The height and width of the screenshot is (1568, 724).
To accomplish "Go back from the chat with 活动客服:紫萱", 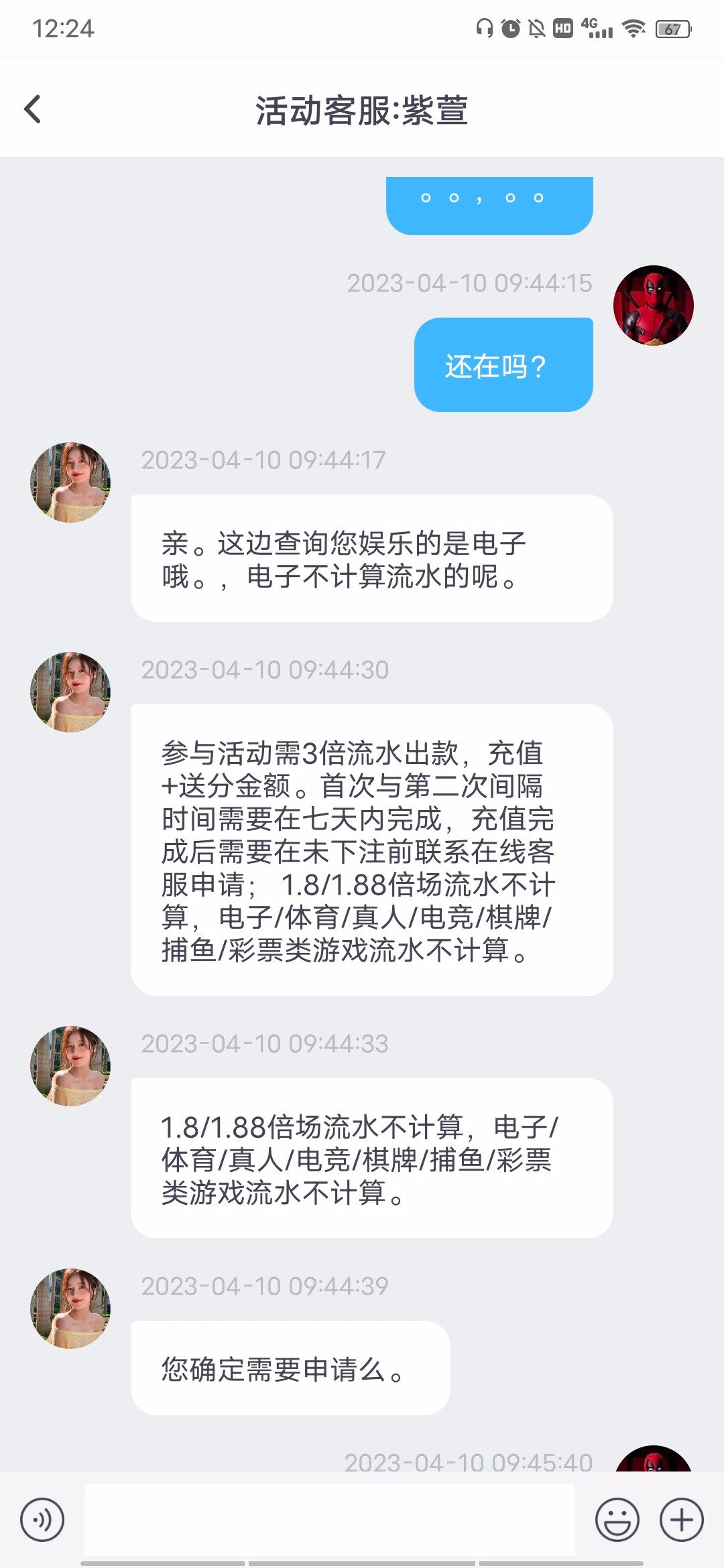I will coord(32,109).
